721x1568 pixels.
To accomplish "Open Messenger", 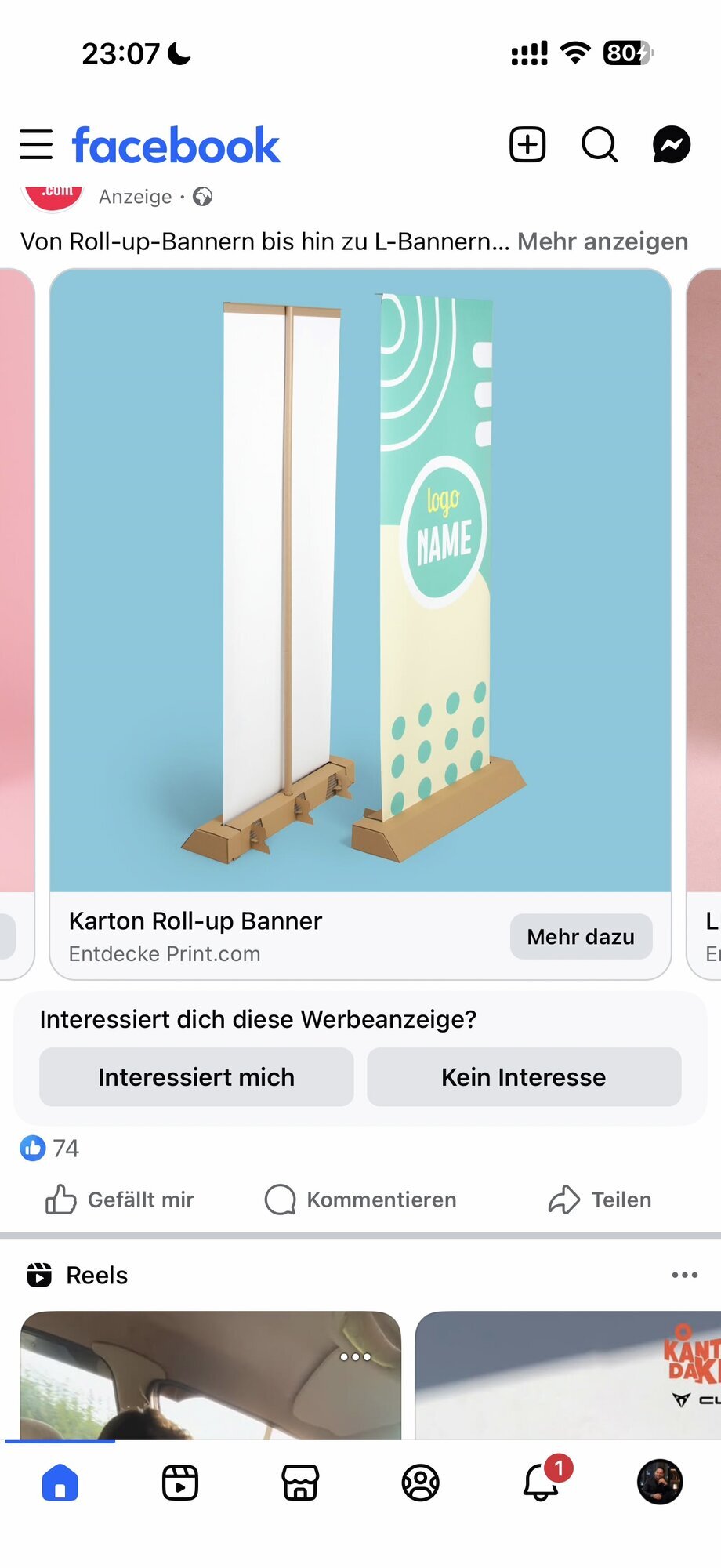I will coord(672,145).
